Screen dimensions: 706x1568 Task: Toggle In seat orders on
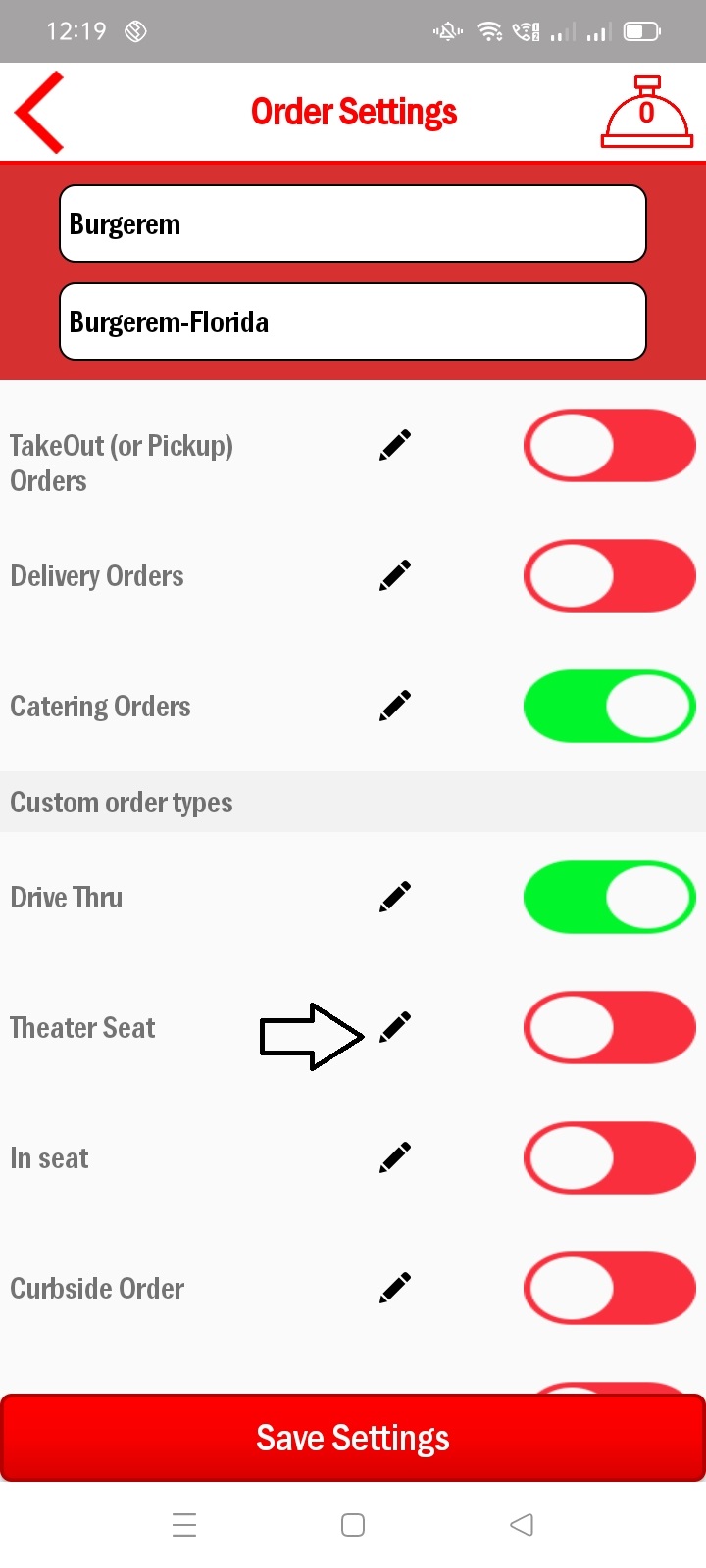pos(609,1157)
